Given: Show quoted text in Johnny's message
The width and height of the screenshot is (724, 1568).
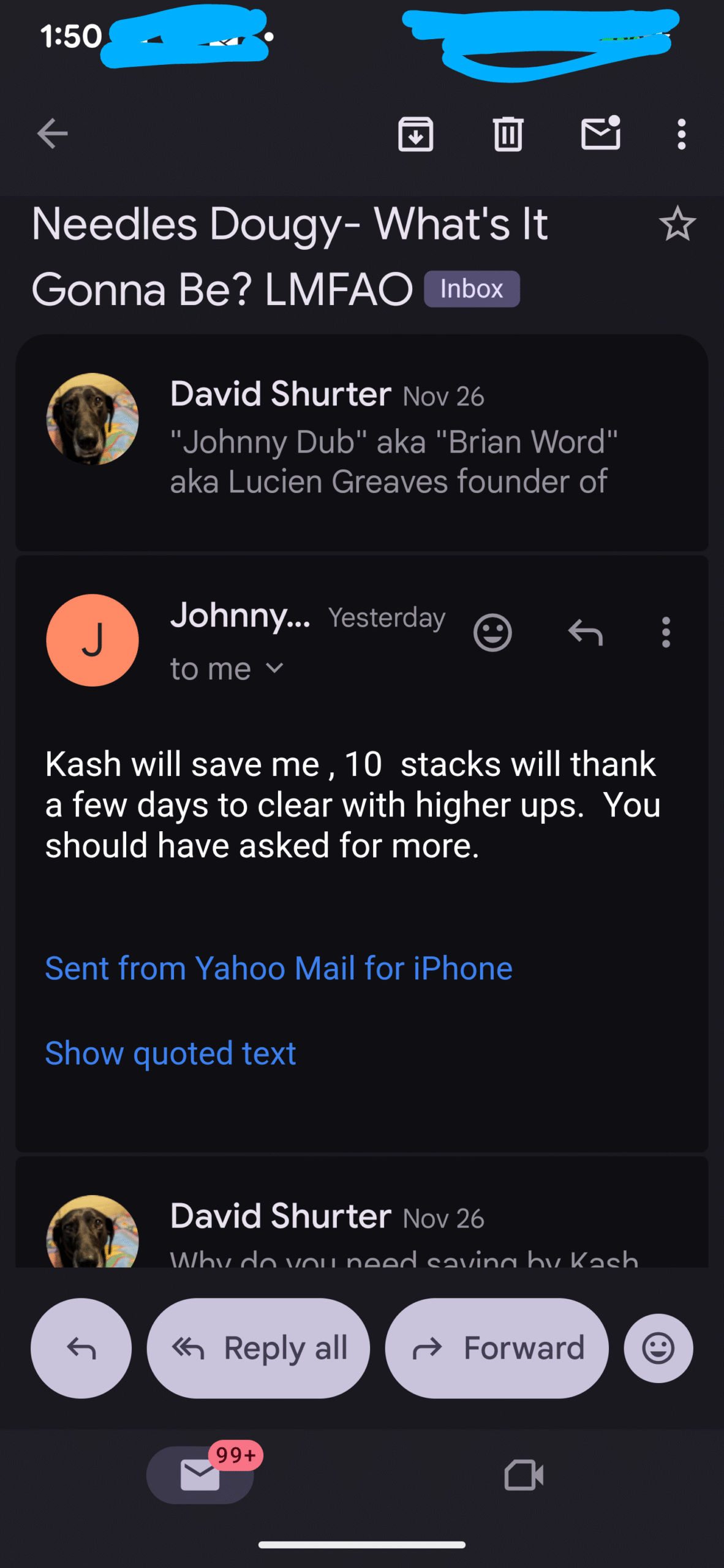Looking at the screenshot, I should pyautogui.click(x=171, y=1053).
